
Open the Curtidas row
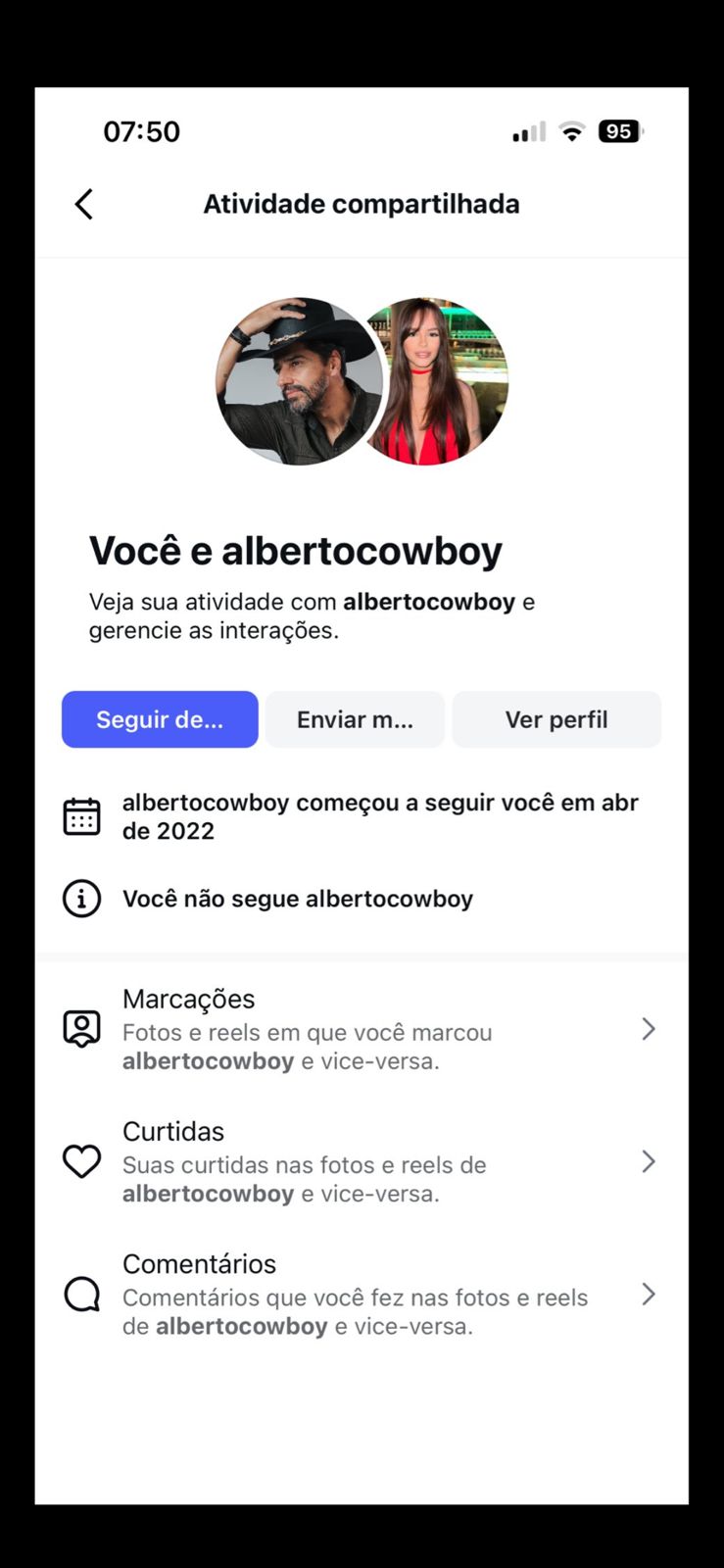(361, 1161)
